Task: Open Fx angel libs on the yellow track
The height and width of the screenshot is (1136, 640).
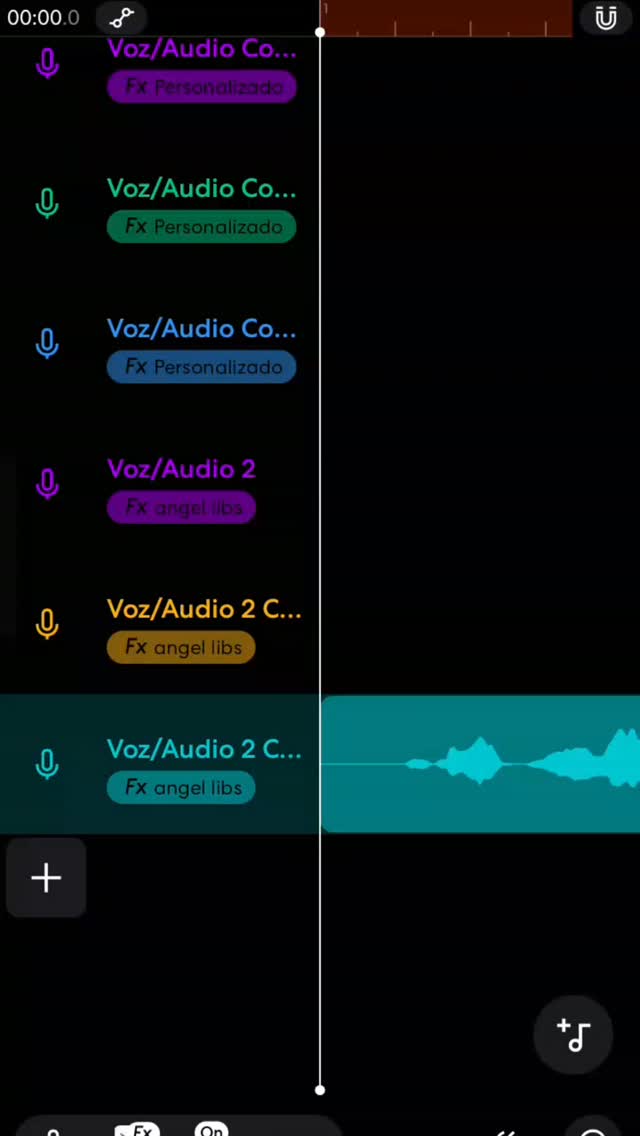Action: coord(181,647)
